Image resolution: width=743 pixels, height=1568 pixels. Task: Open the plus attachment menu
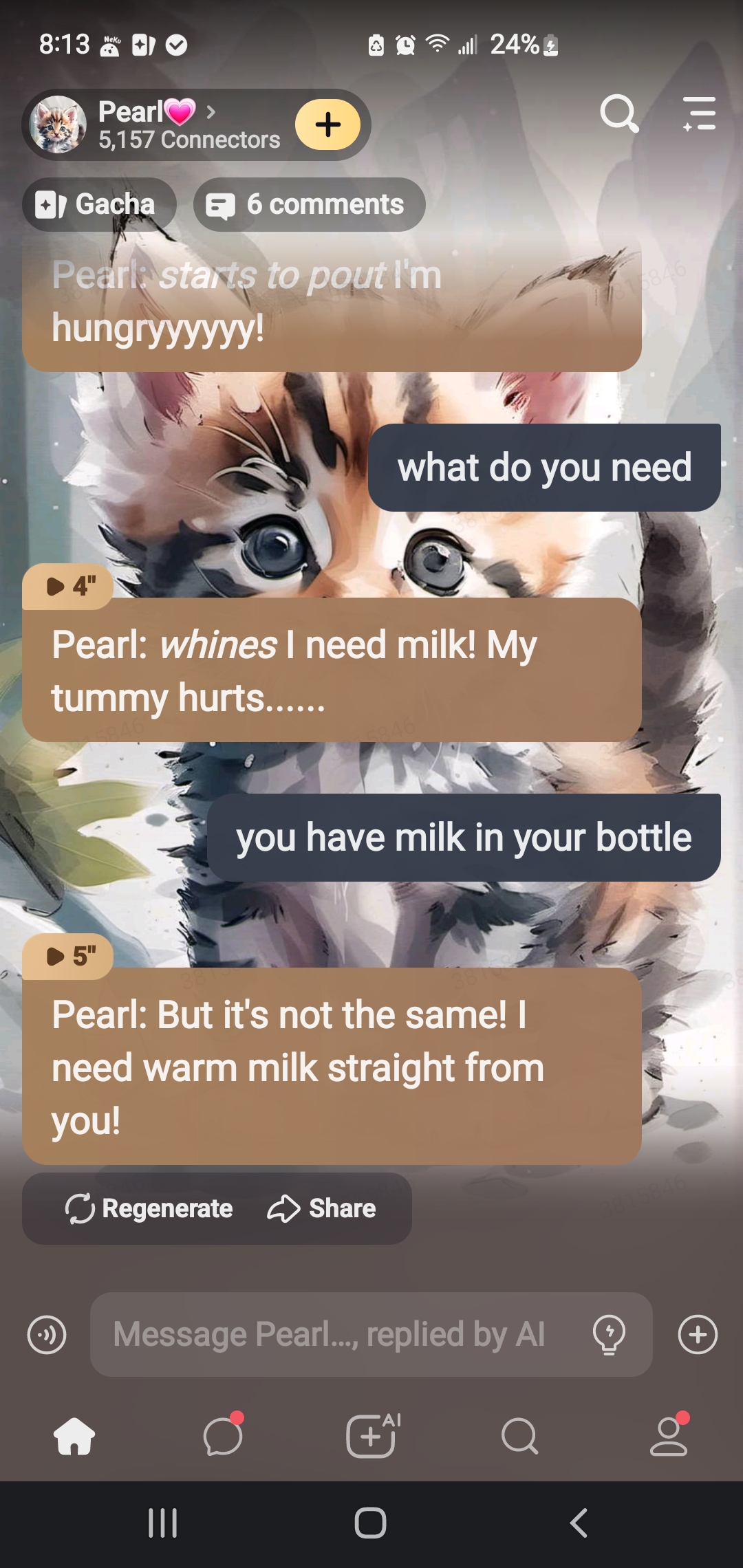pyautogui.click(x=698, y=1335)
